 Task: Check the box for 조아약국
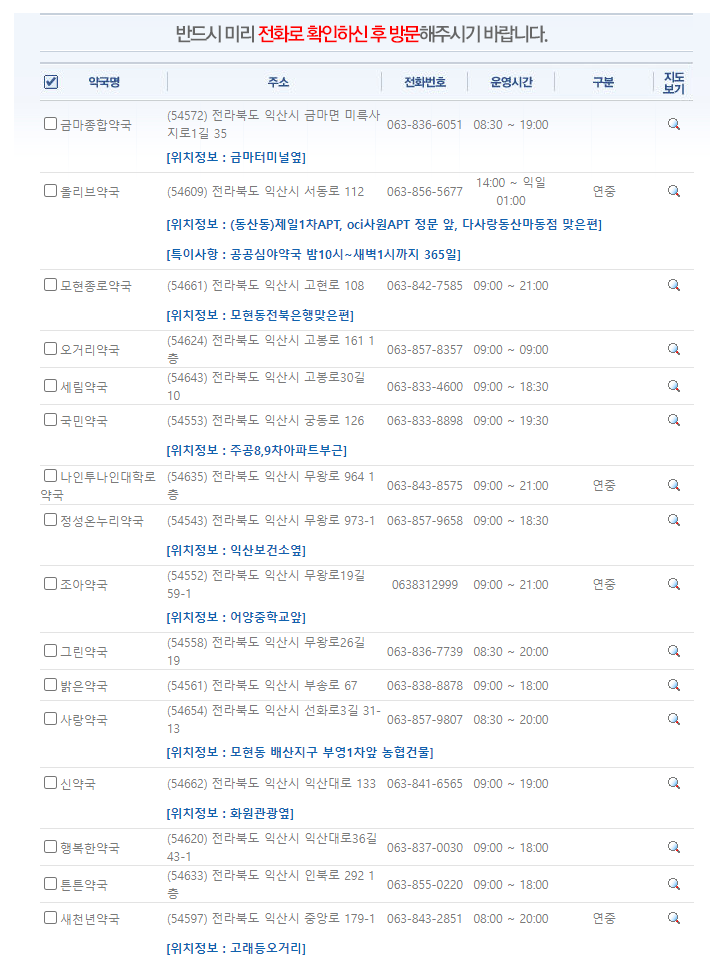click(51, 584)
